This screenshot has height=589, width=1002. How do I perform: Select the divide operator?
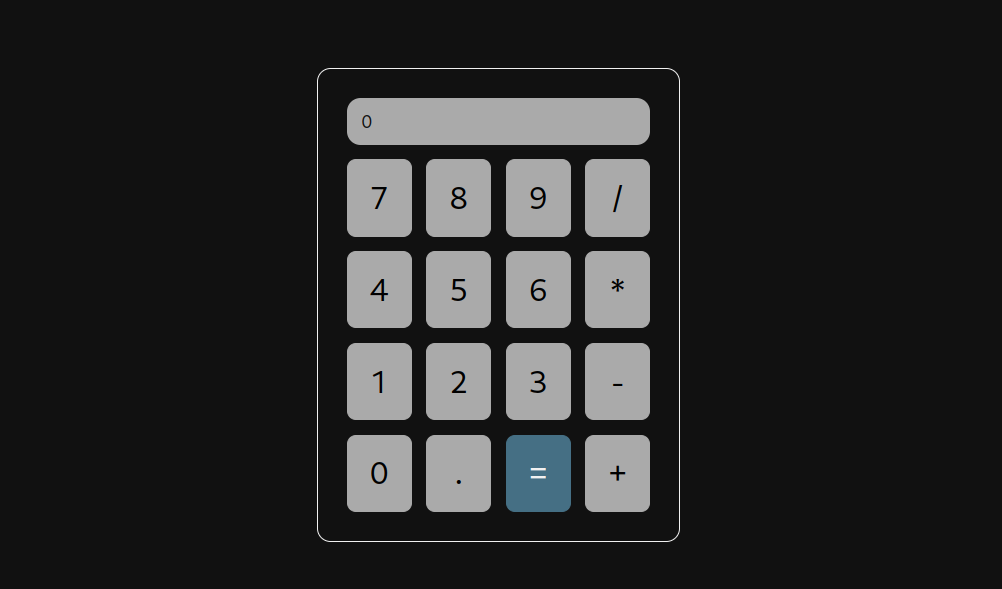coord(617,198)
